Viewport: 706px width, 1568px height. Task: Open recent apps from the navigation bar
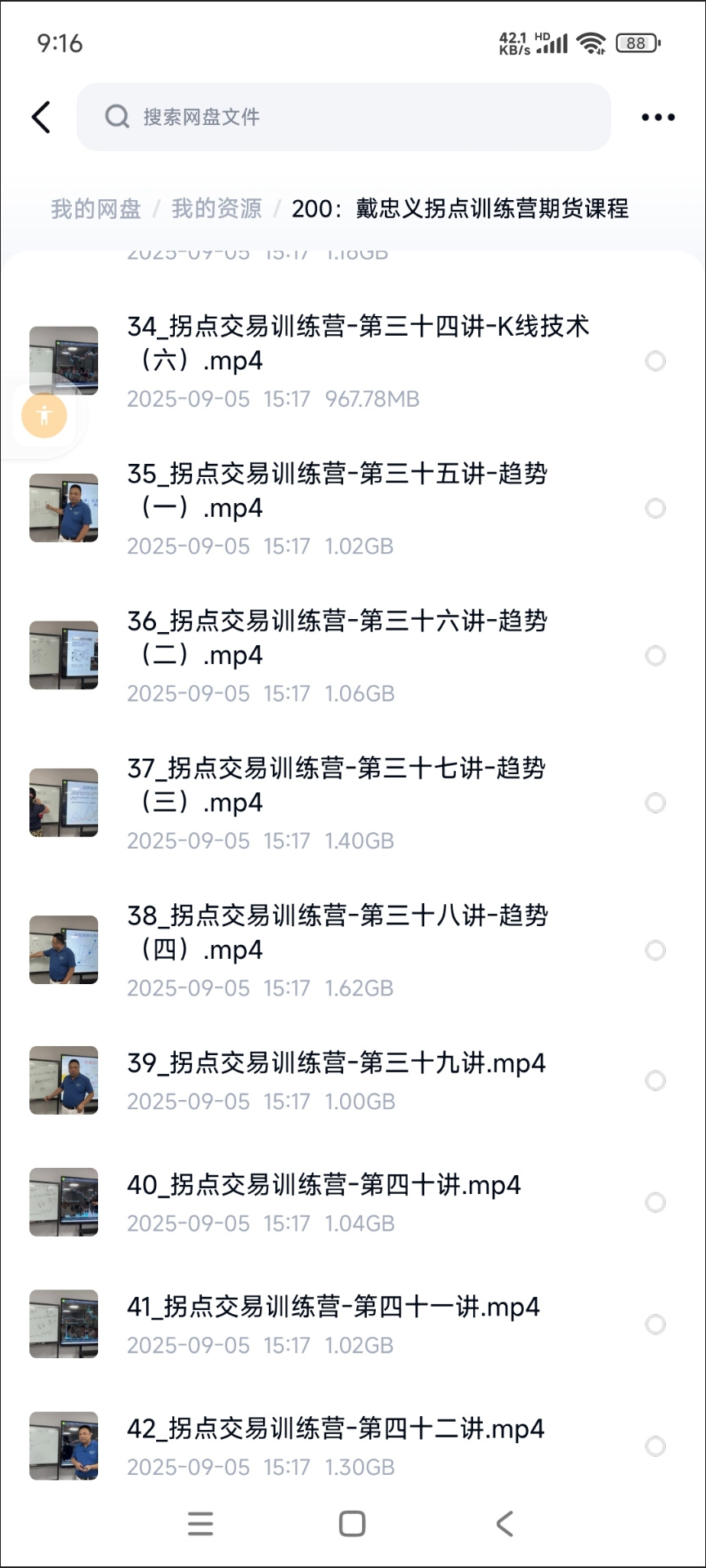200,1524
